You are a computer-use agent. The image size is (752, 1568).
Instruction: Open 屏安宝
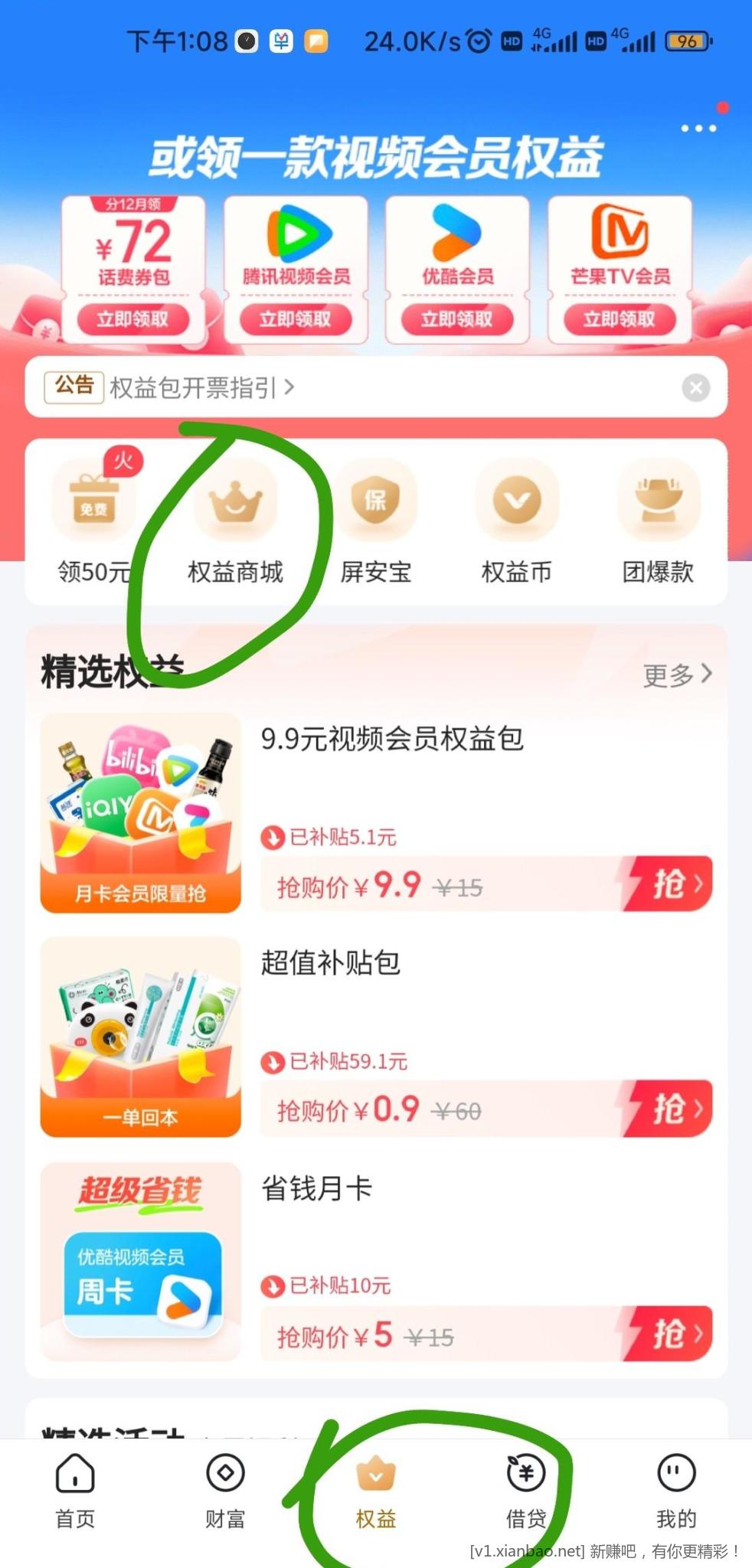tap(376, 521)
